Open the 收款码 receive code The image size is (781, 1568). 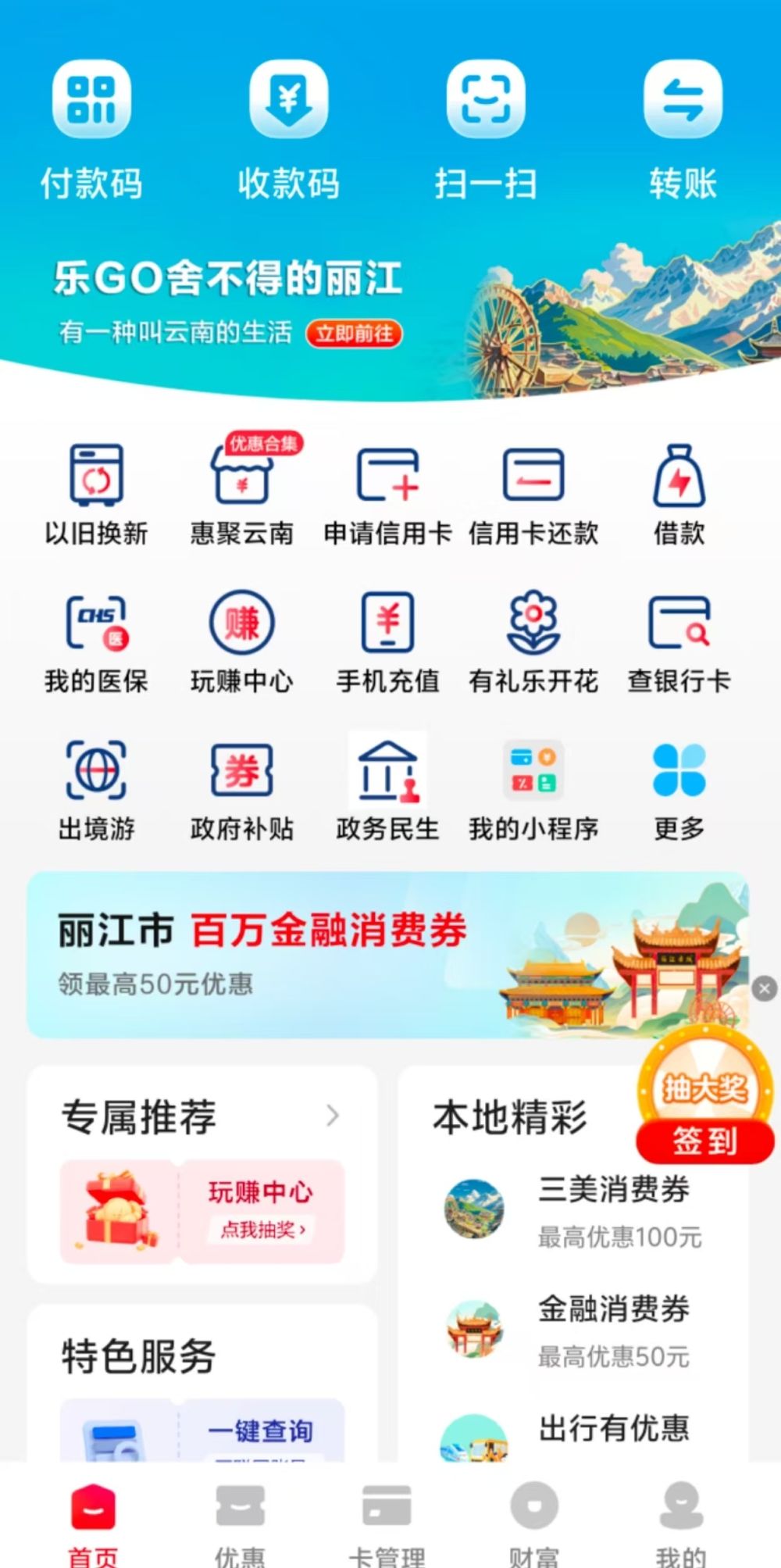pos(288,129)
